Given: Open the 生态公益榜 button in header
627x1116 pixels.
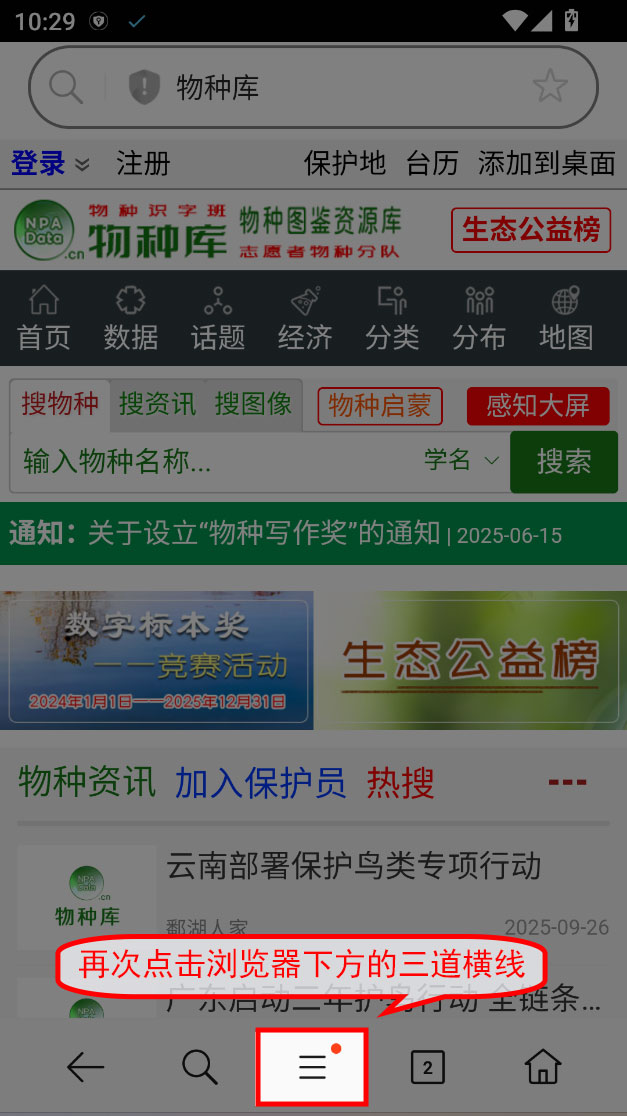Looking at the screenshot, I should (x=531, y=230).
